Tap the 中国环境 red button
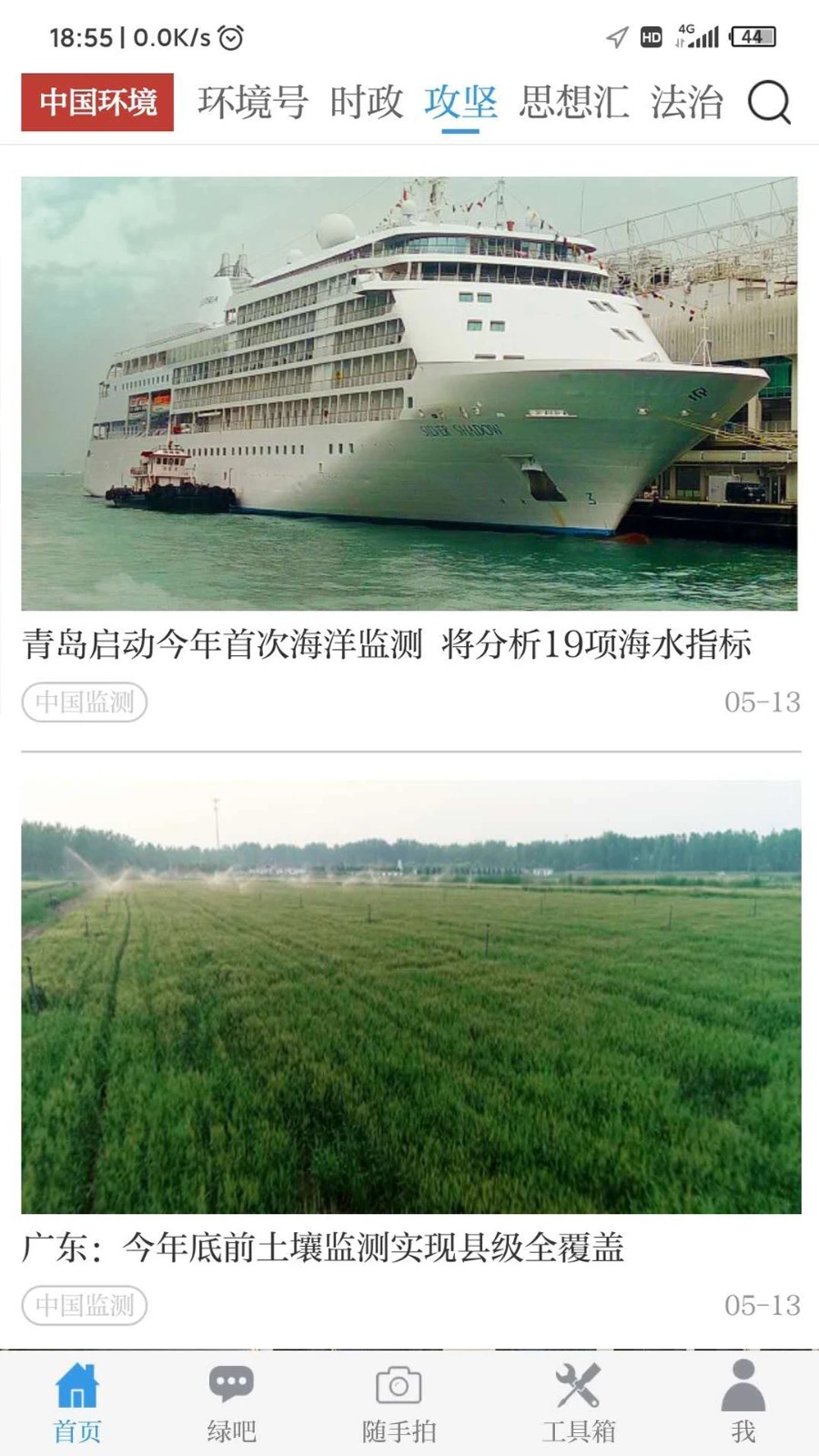This screenshot has width=819, height=1456. click(x=97, y=102)
